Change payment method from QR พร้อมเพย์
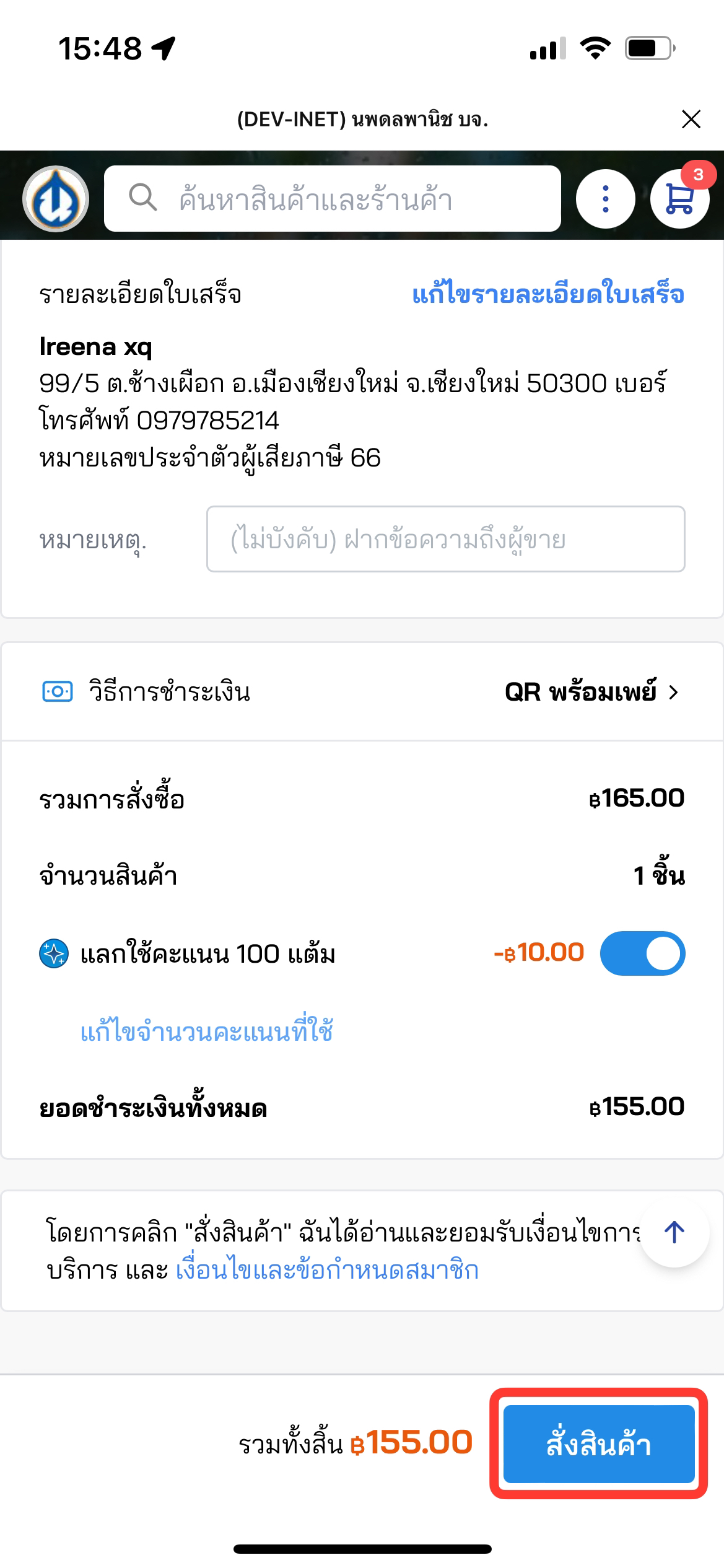This screenshot has height=1568, width=724. pyautogui.click(x=591, y=692)
